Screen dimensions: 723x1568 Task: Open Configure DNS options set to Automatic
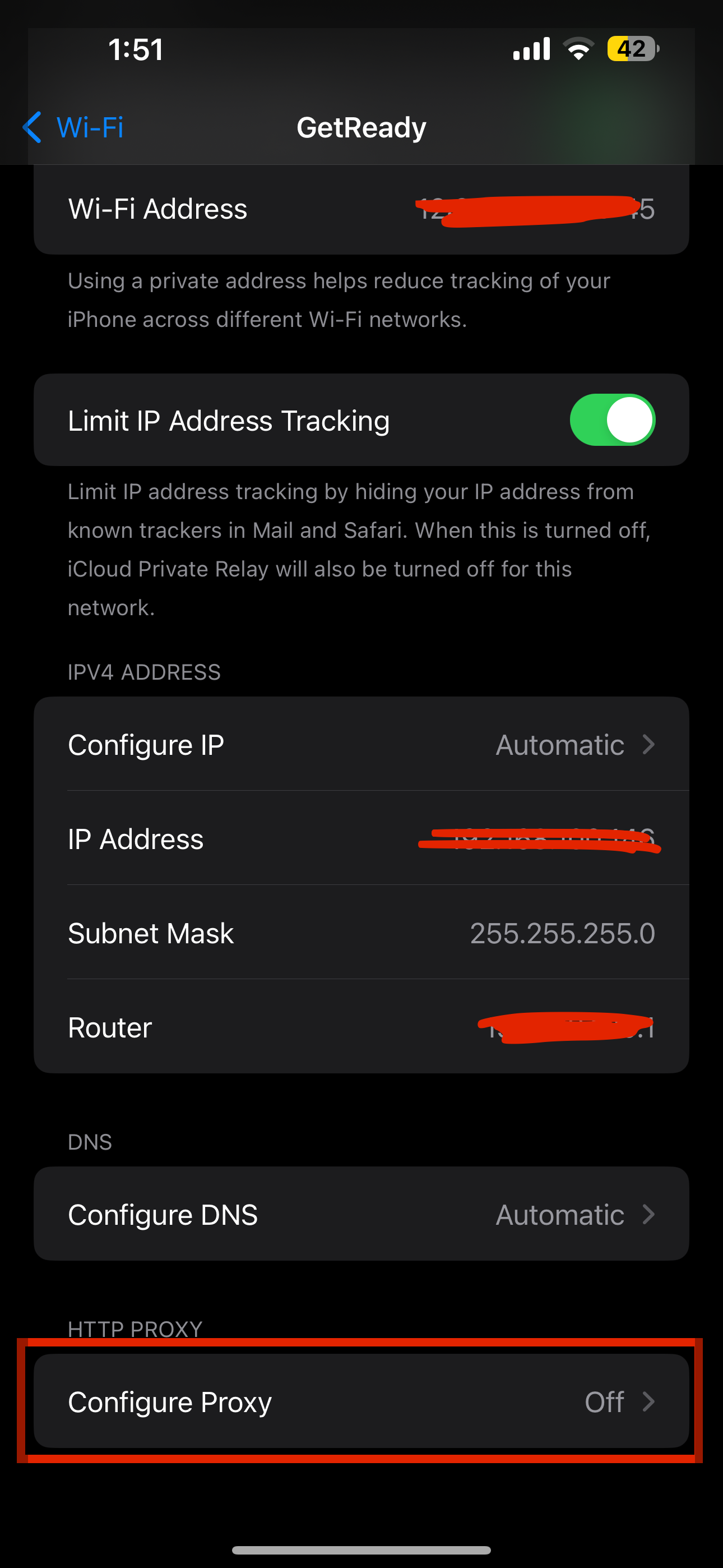pyautogui.click(x=361, y=1214)
